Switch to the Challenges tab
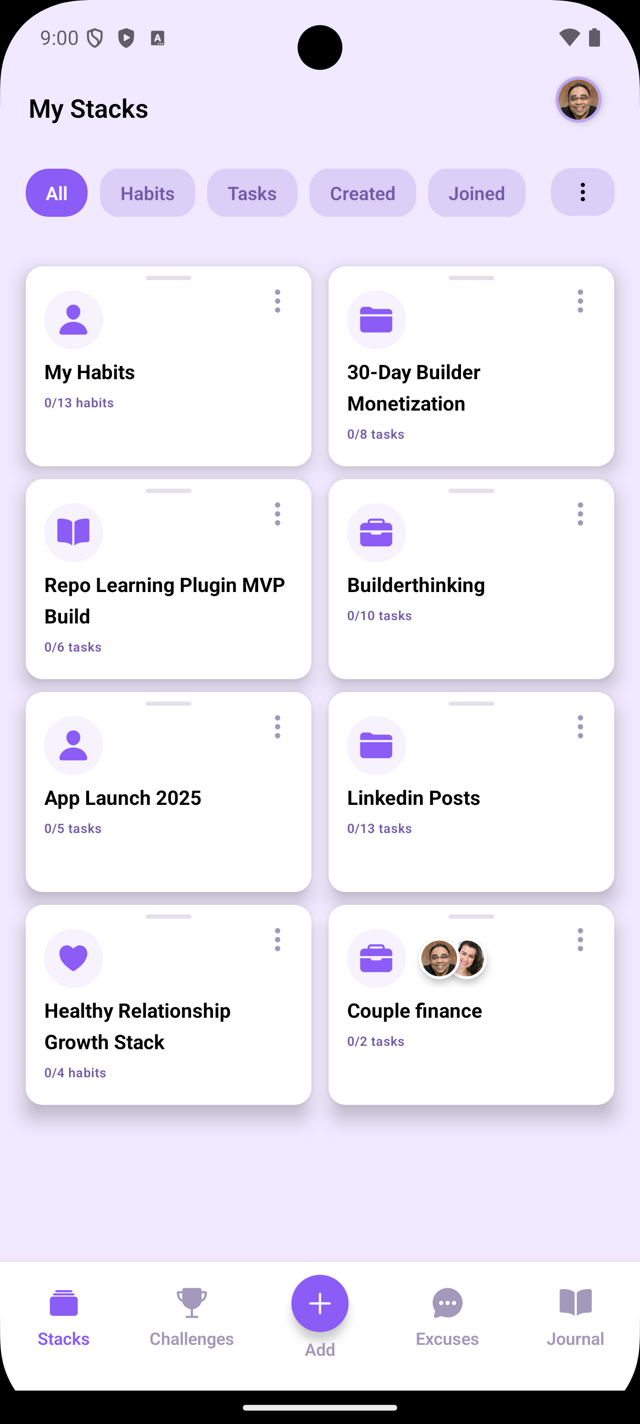 pos(192,1317)
